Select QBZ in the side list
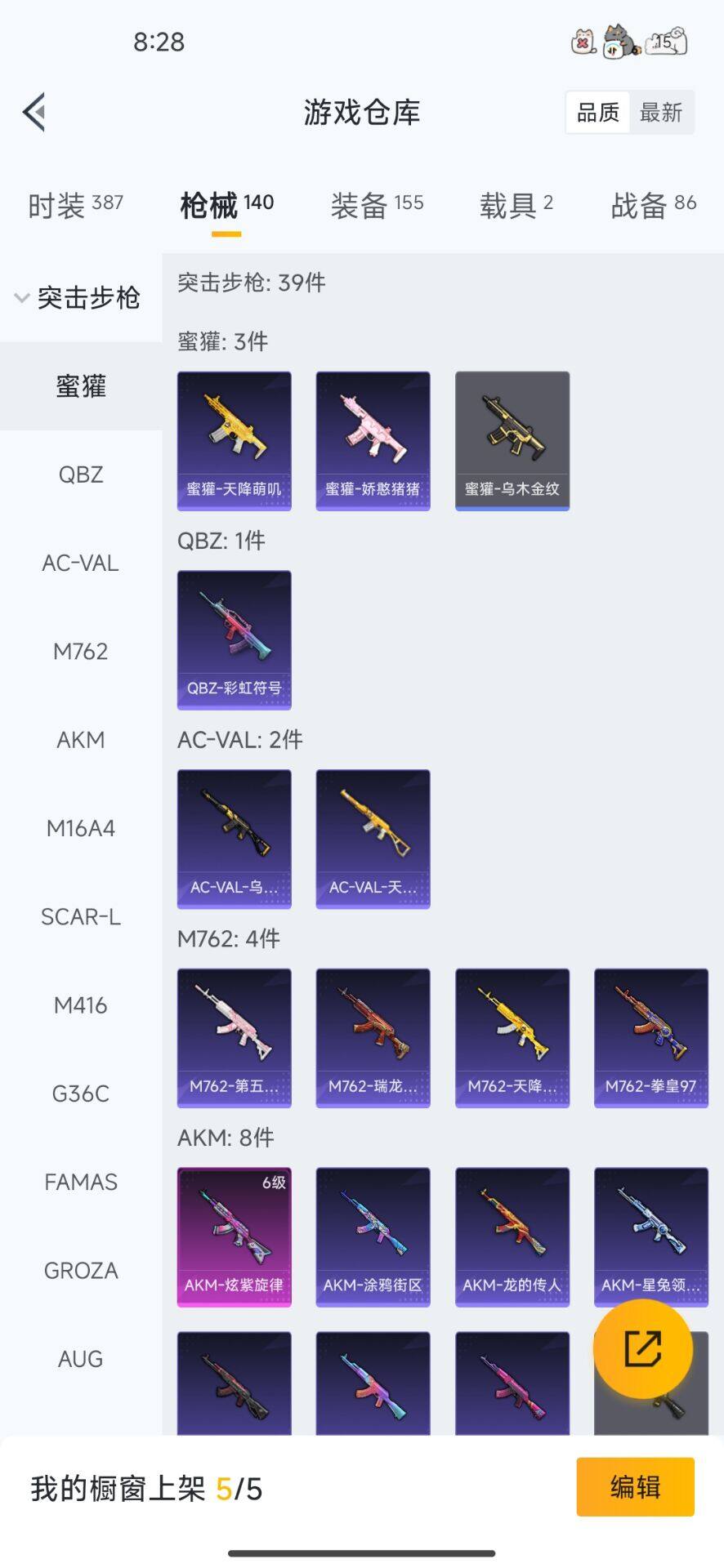This screenshot has height=1568, width=724. [x=80, y=474]
